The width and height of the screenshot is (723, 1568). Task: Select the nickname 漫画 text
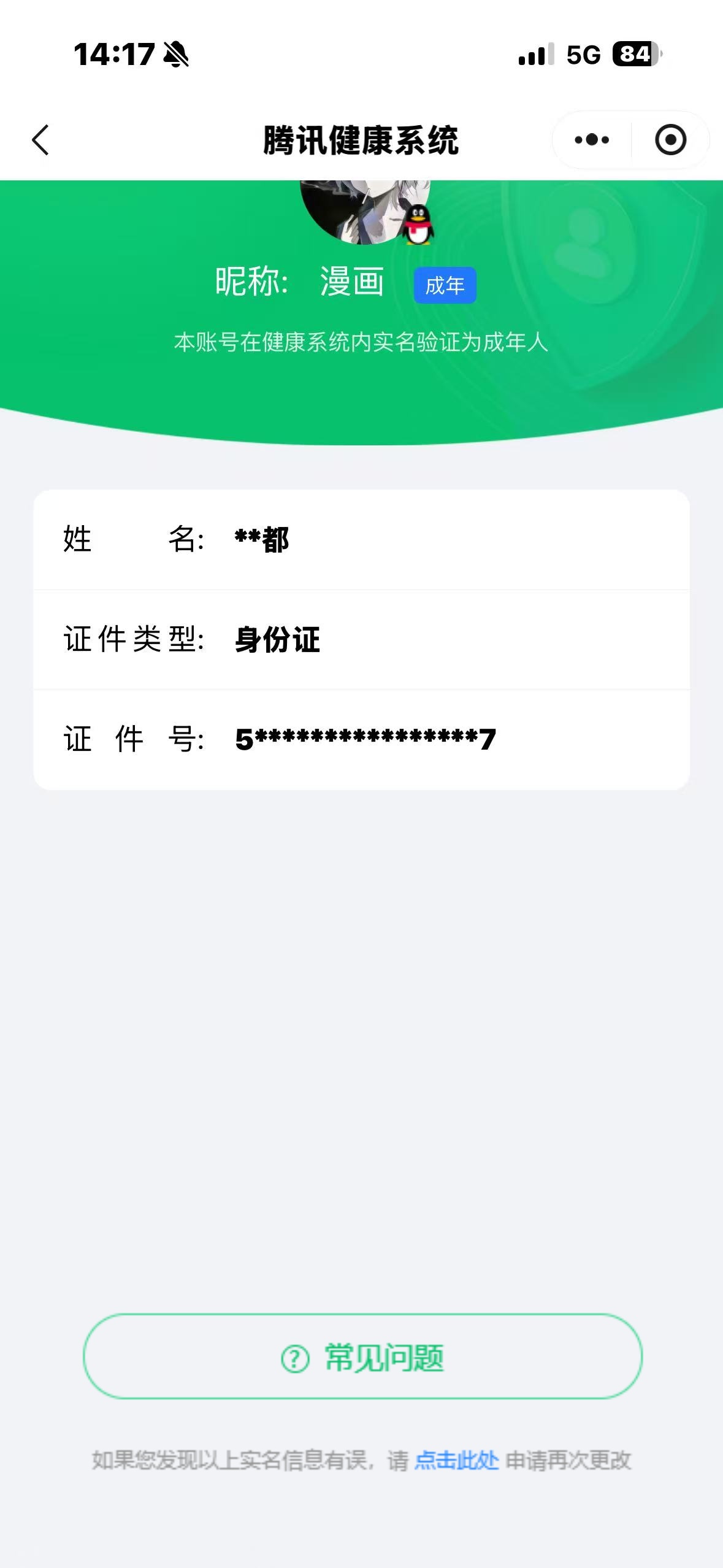click(x=351, y=283)
